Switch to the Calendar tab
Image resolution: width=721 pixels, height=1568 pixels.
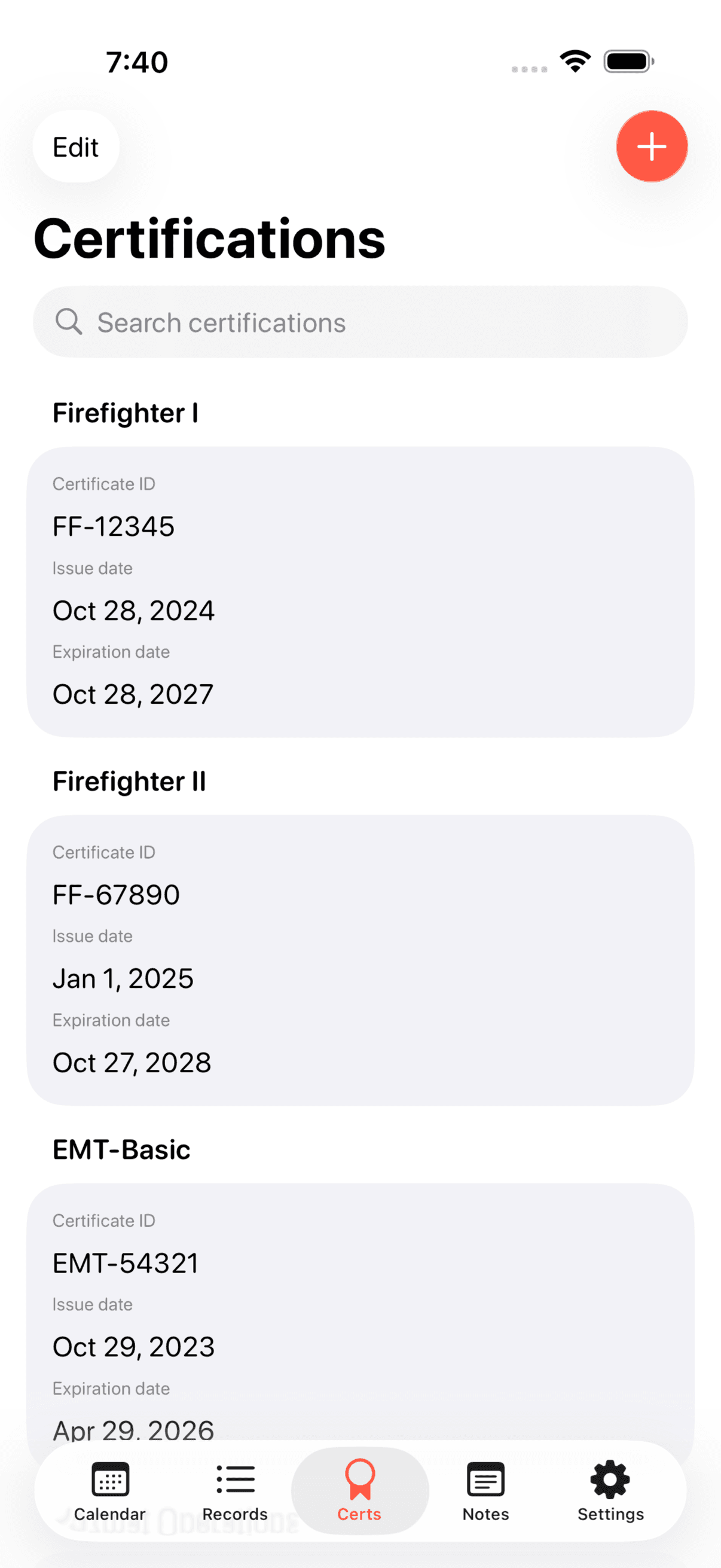coord(110,1490)
